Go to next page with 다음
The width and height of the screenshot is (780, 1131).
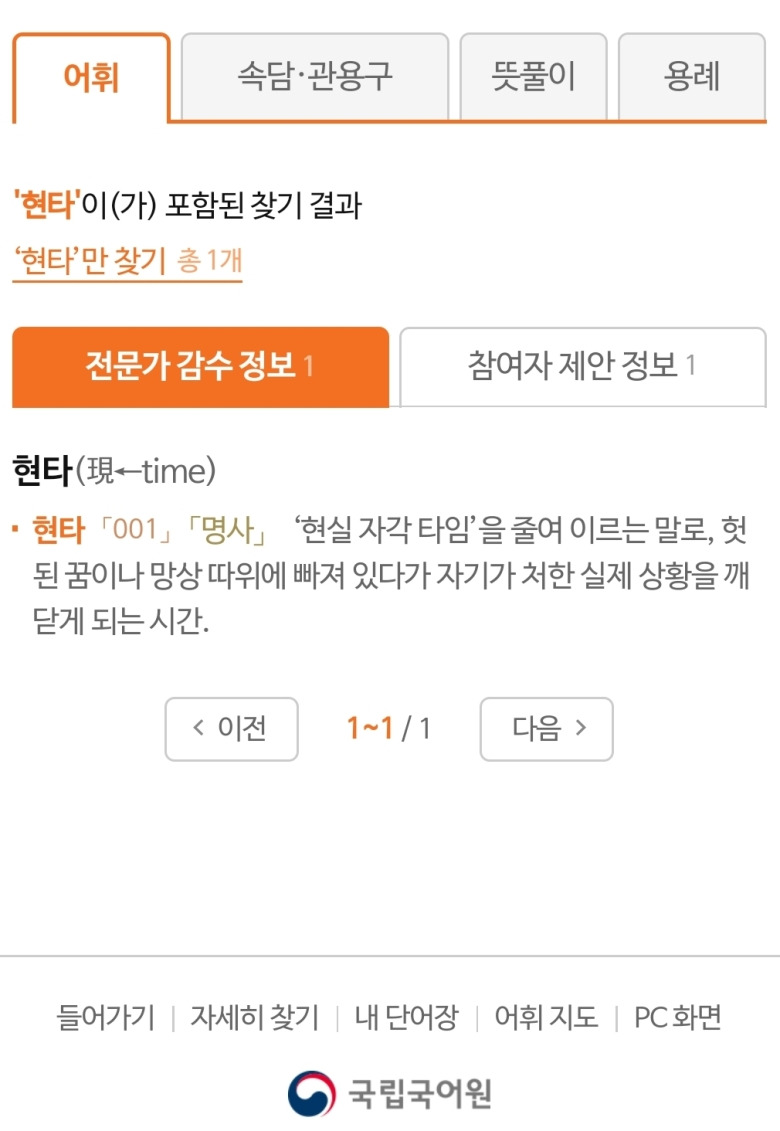pos(546,728)
